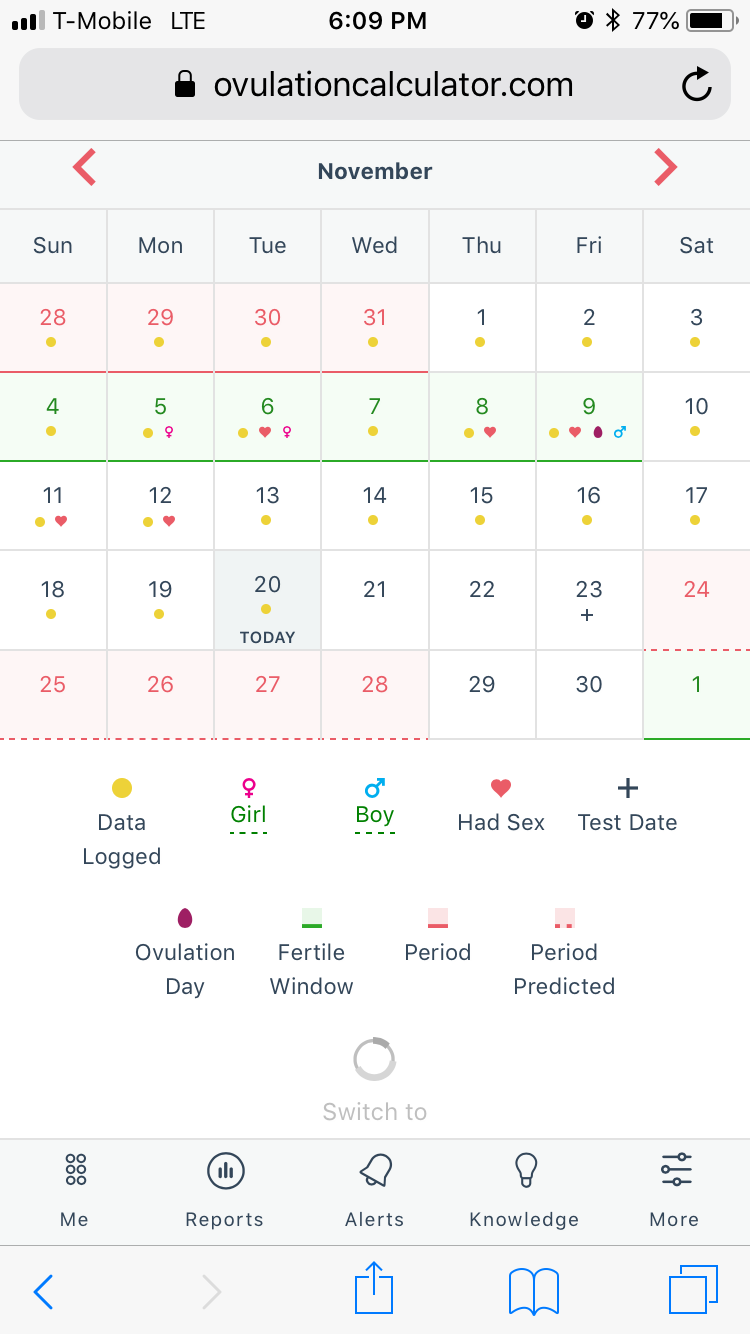Go to the next month

point(665,168)
